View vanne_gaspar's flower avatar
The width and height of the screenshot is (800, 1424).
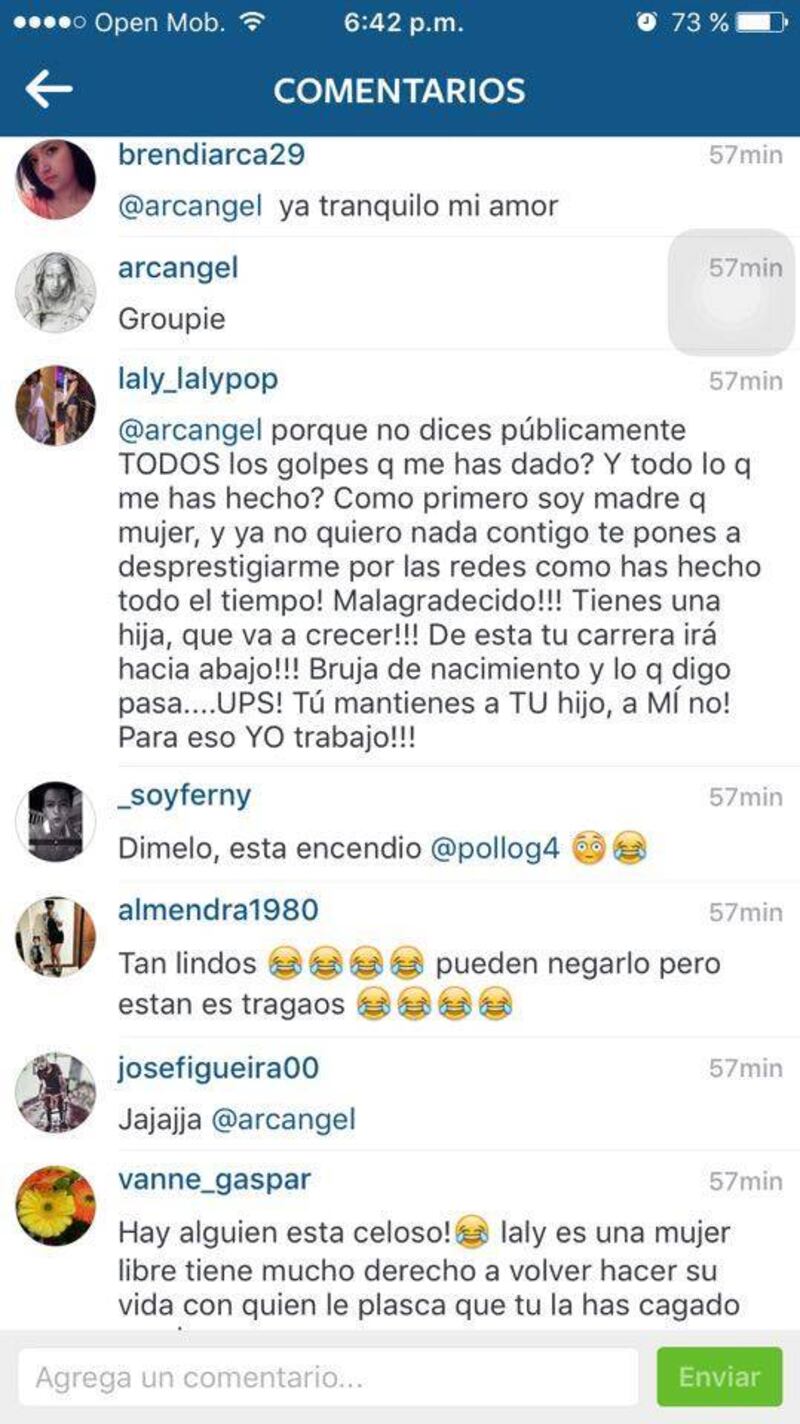(x=56, y=1206)
